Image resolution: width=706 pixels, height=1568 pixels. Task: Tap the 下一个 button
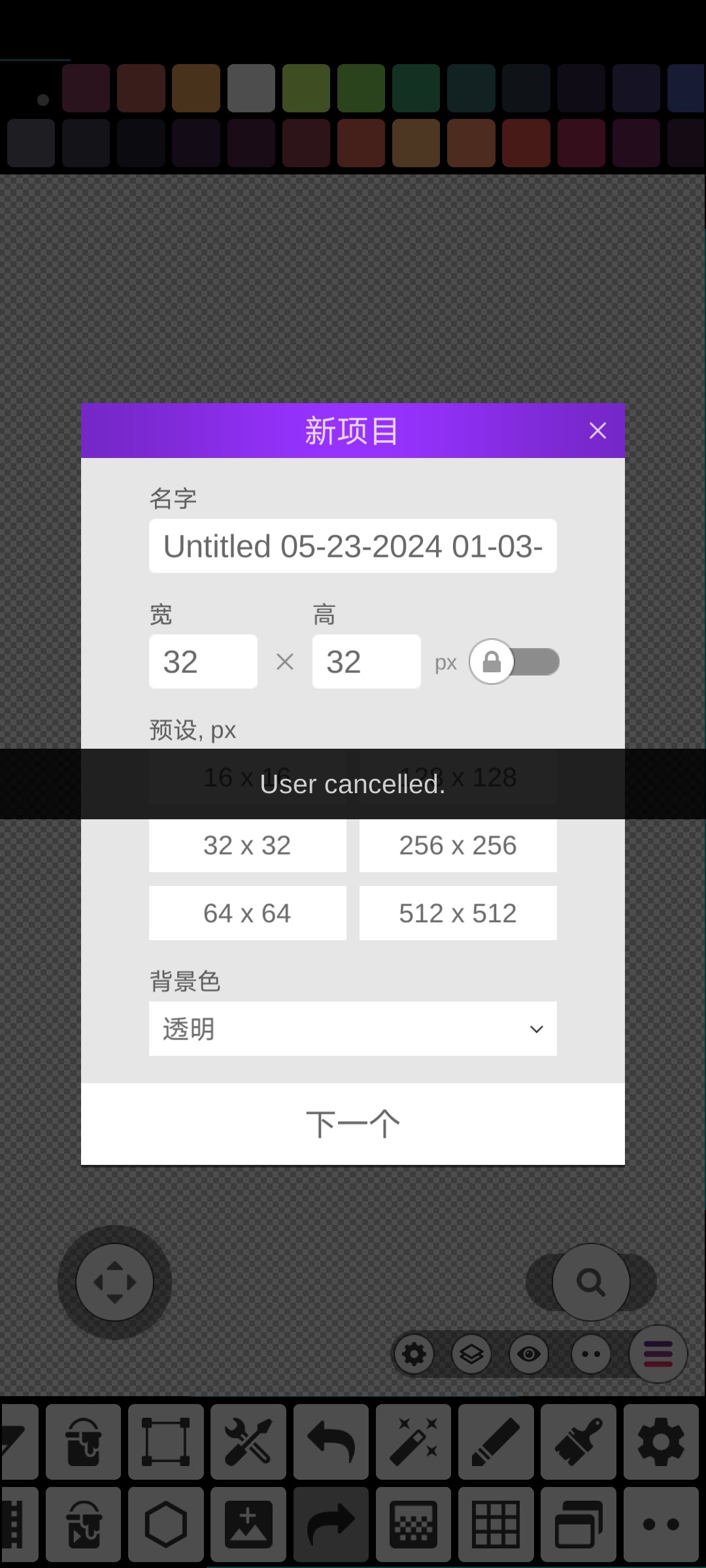tap(353, 1124)
